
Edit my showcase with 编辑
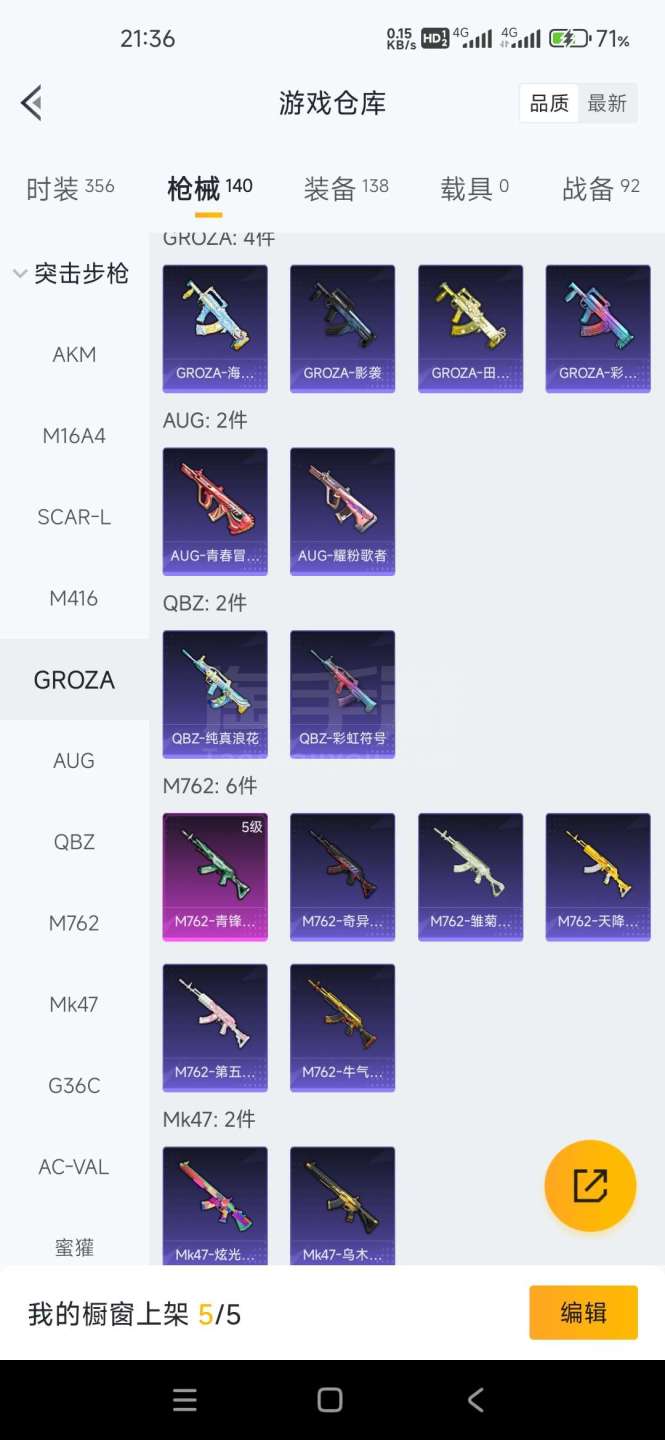pyautogui.click(x=583, y=1313)
